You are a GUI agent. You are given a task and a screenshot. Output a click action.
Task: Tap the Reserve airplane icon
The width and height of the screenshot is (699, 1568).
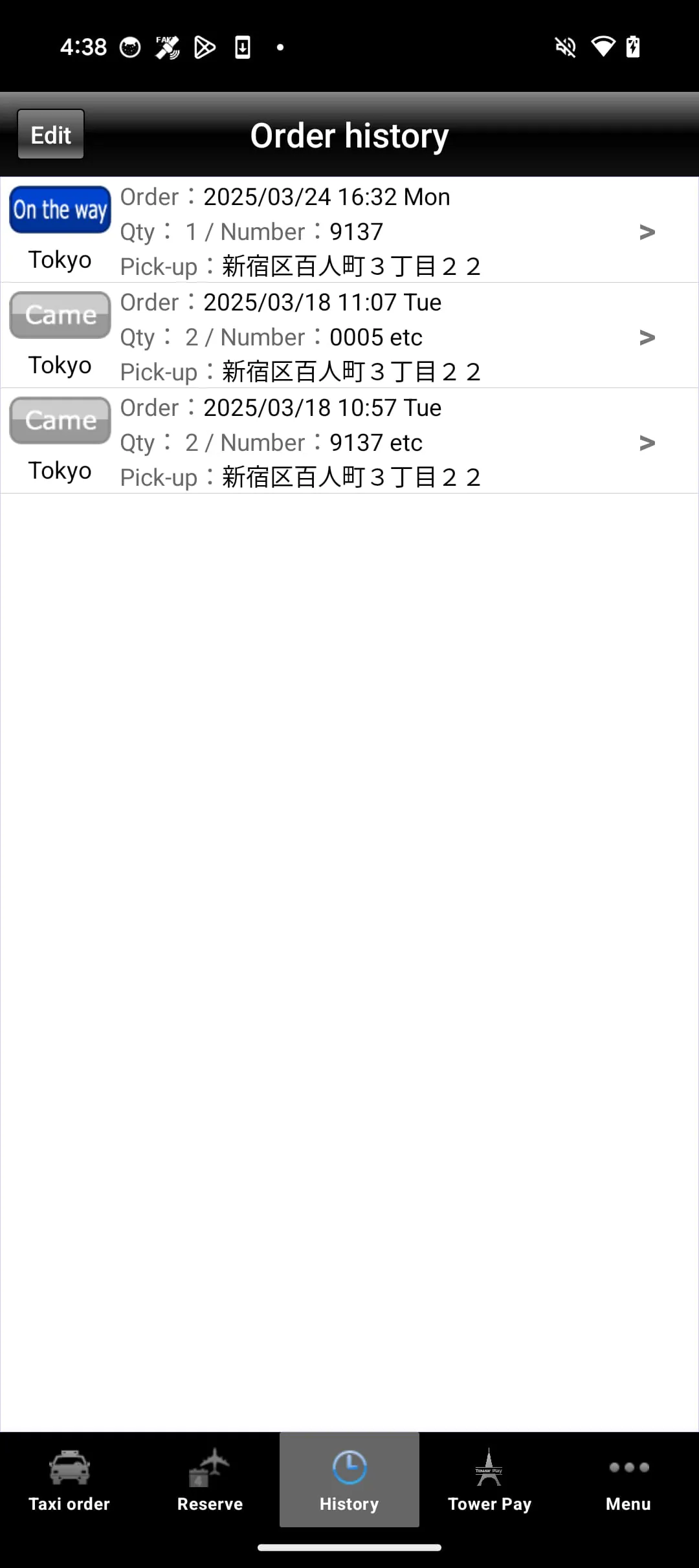(x=210, y=1467)
